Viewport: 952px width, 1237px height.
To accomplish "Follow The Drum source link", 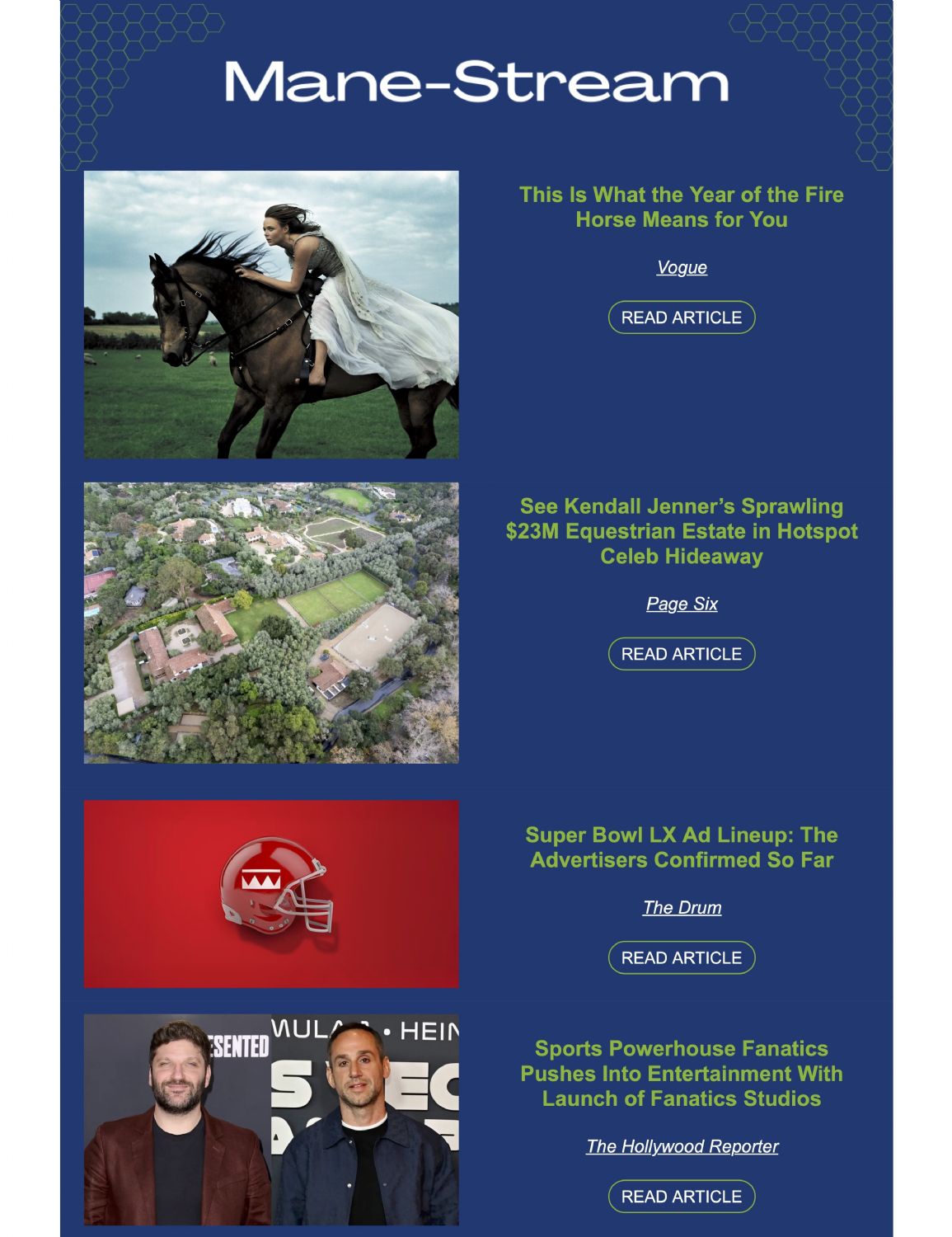I will 681,907.
